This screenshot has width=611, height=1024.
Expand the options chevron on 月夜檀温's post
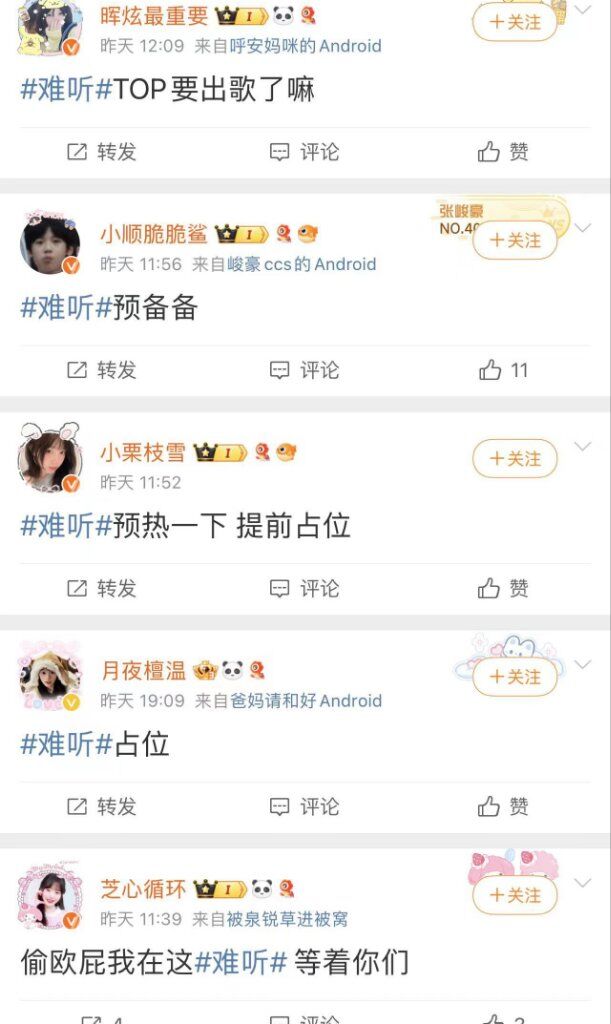[584, 664]
